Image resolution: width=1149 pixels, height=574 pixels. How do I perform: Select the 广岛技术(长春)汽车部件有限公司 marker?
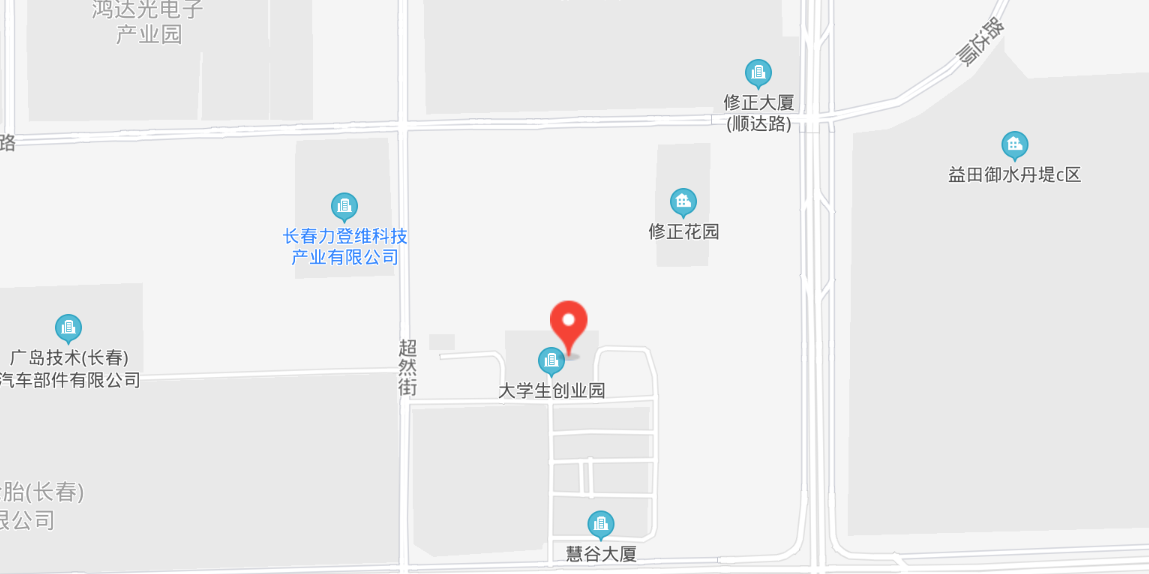coord(68,328)
